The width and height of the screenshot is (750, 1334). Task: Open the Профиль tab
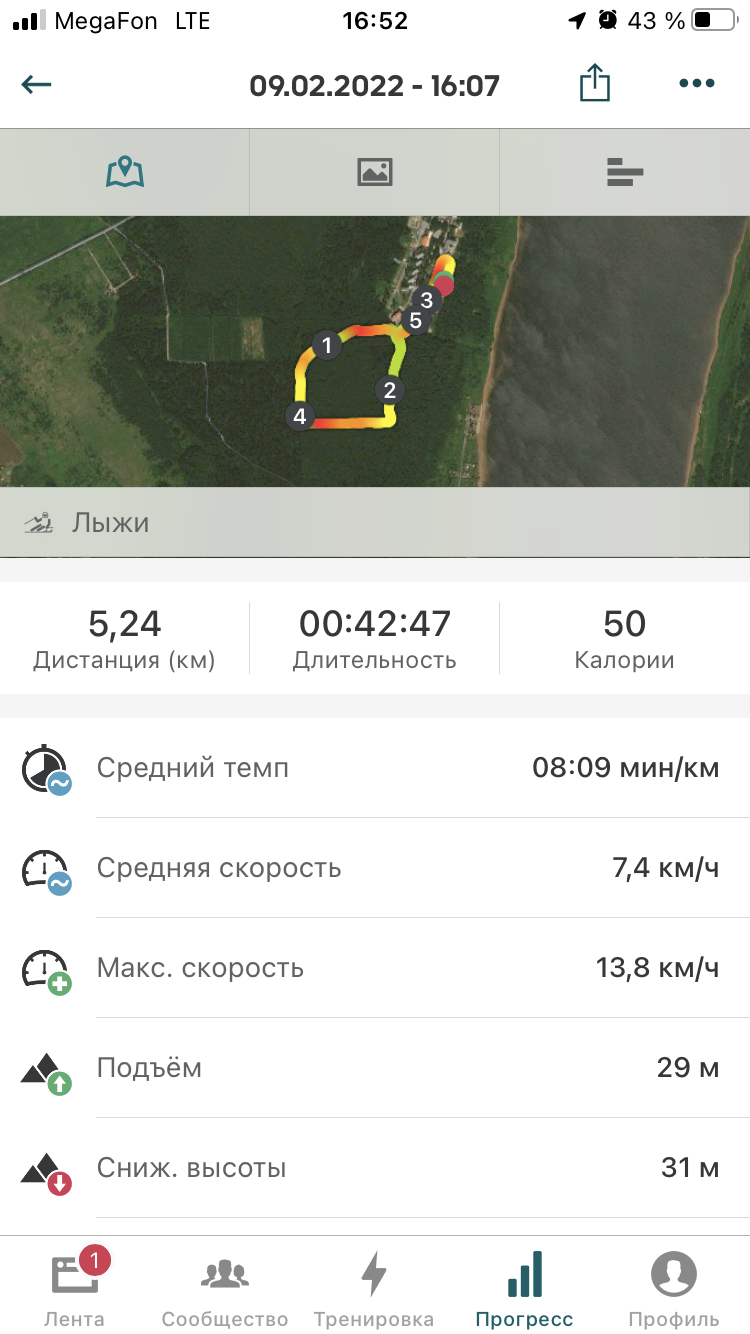[x=674, y=1288]
